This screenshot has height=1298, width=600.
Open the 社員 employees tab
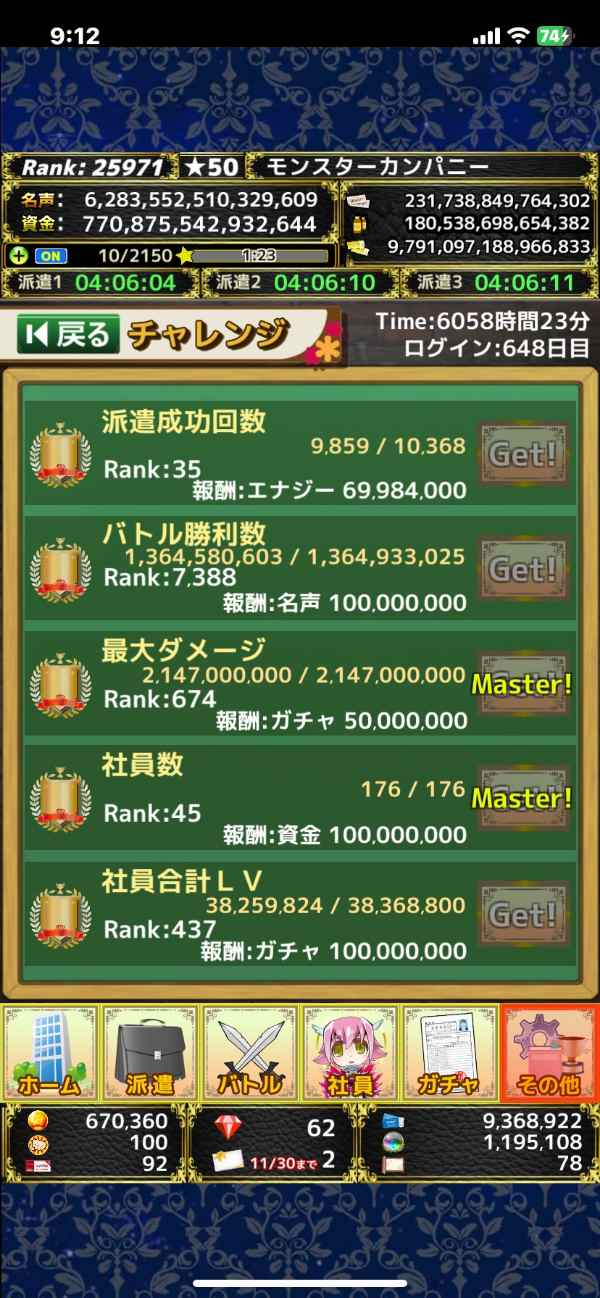(x=350, y=1052)
